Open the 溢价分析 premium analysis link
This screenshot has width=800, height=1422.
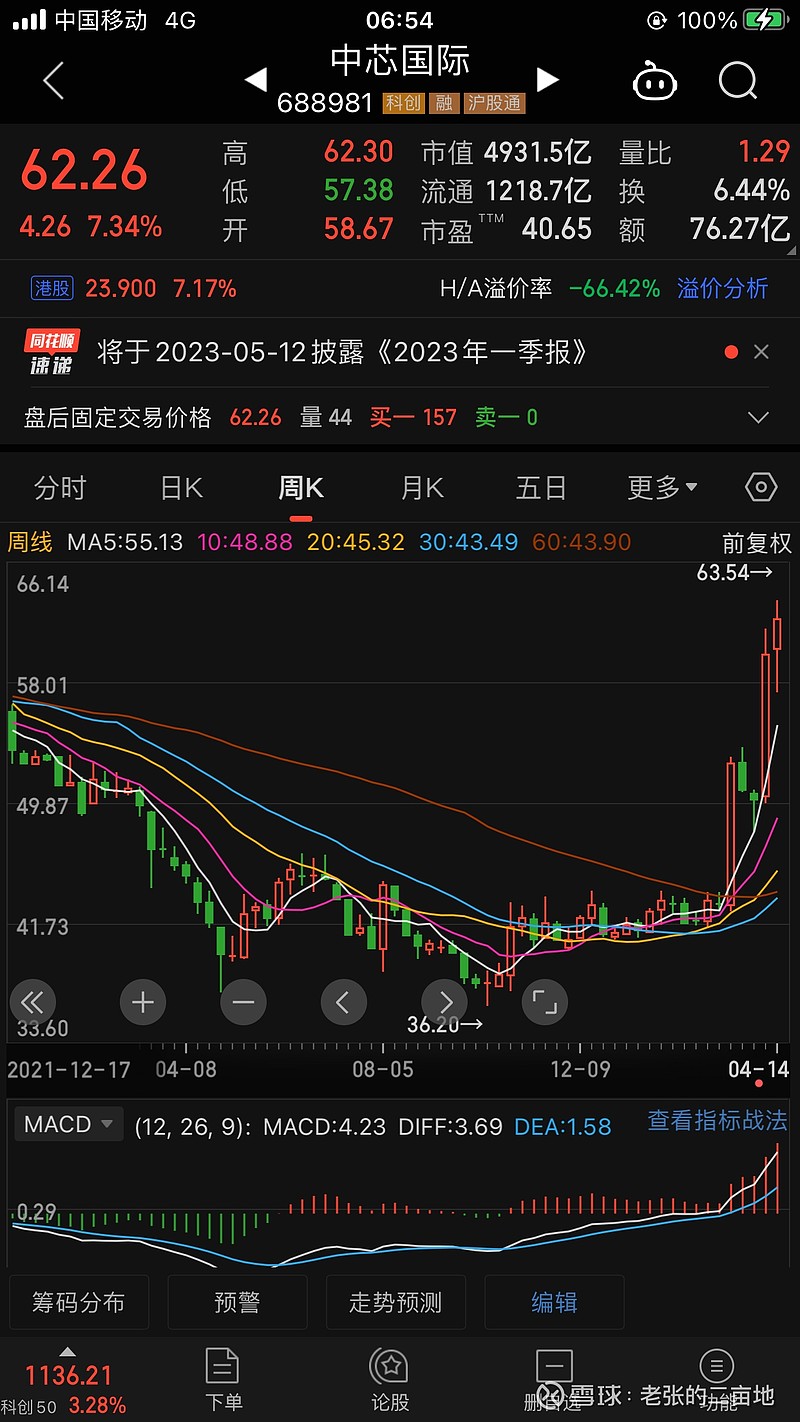[x=722, y=288]
